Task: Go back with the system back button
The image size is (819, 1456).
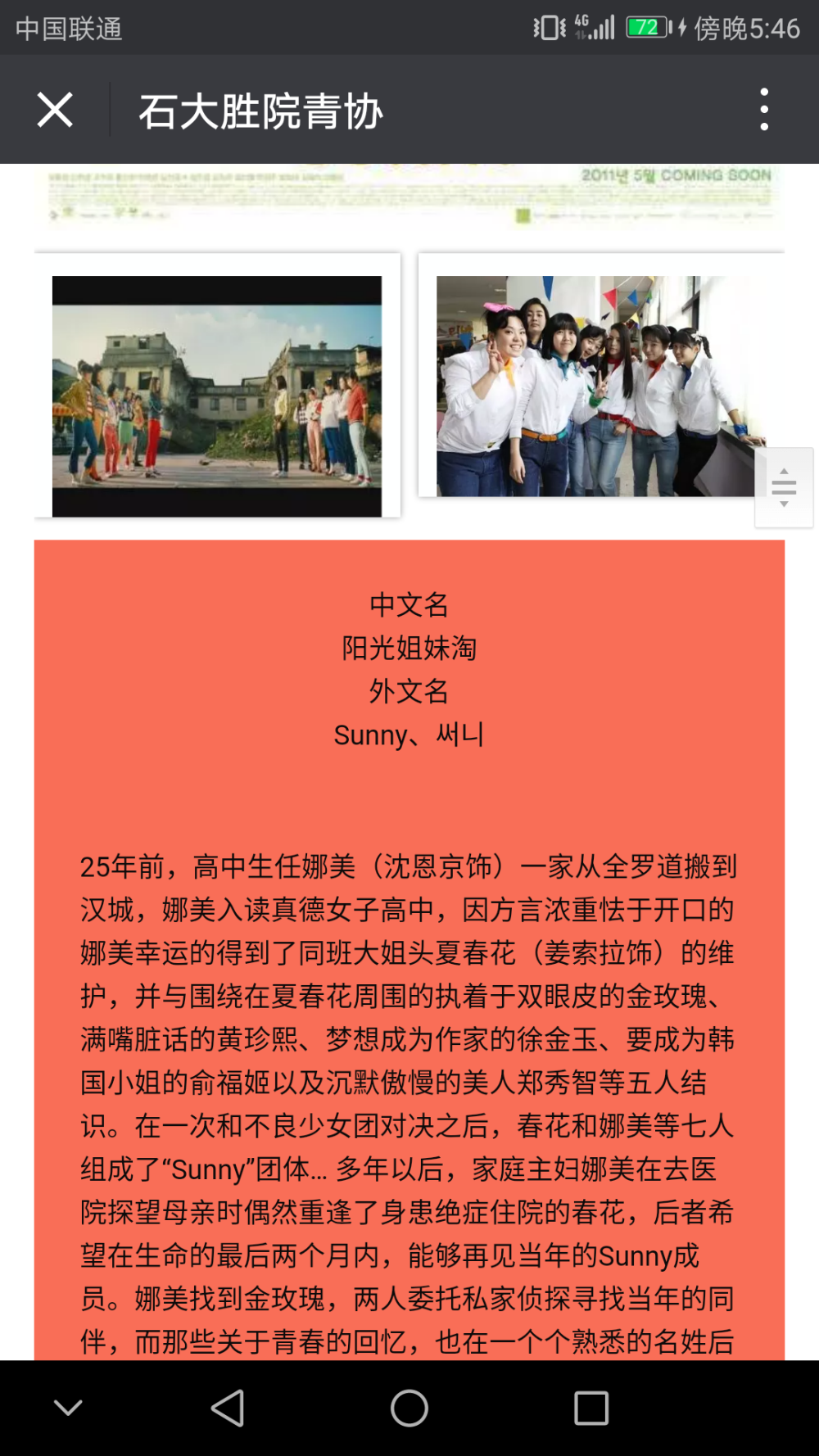Action: pos(228,1409)
